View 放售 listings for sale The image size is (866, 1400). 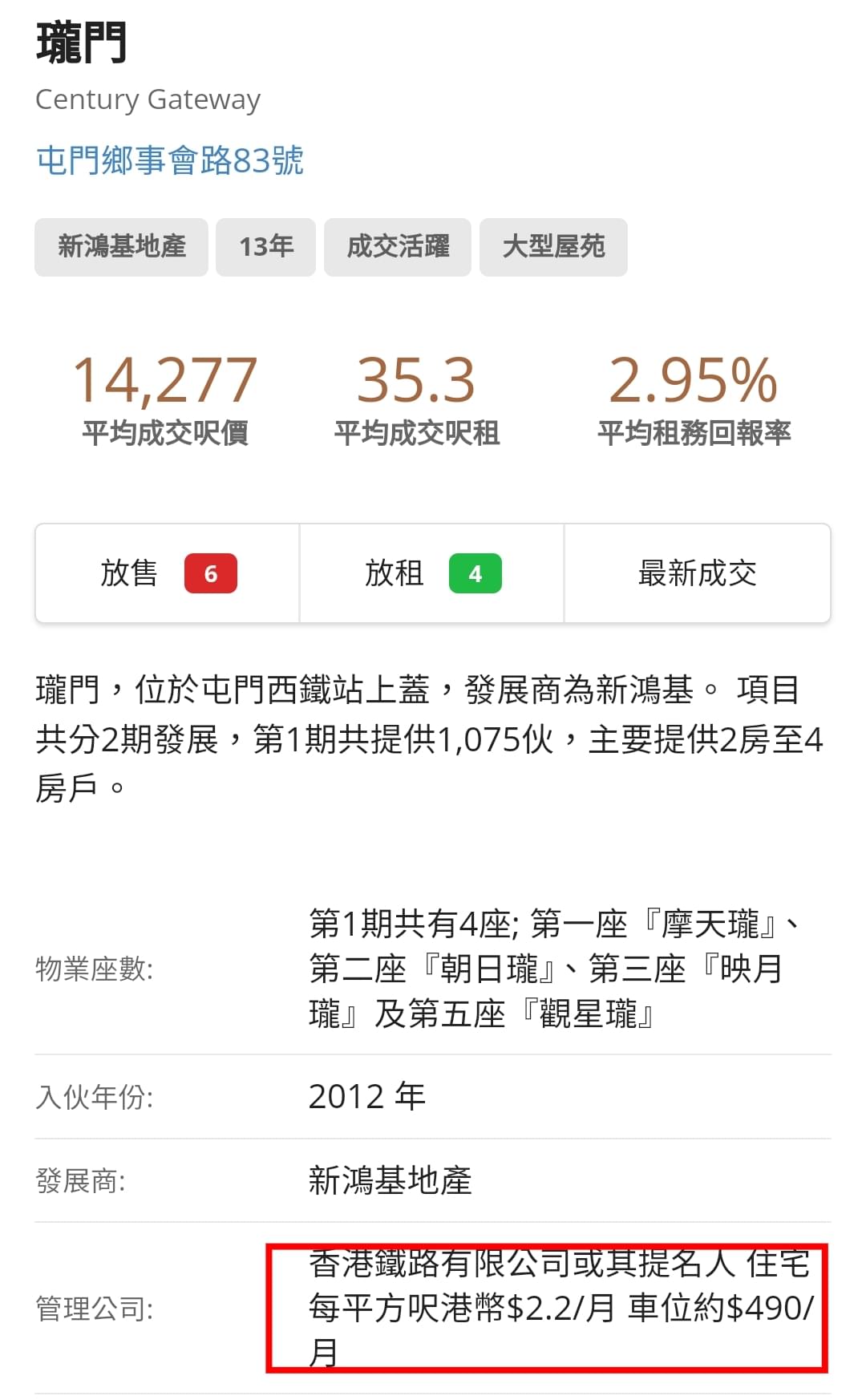click(168, 573)
